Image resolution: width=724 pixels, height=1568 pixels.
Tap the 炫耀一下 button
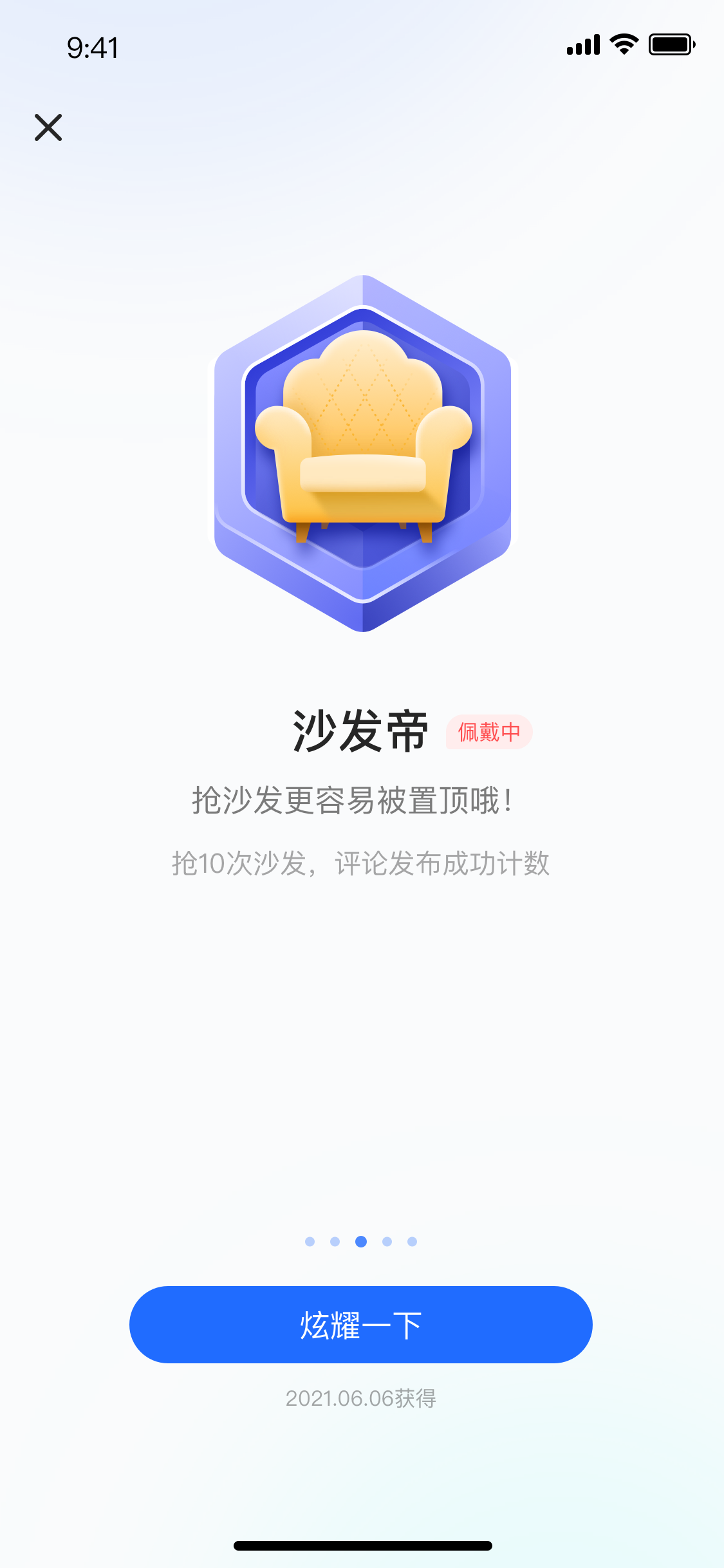tap(360, 1325)
